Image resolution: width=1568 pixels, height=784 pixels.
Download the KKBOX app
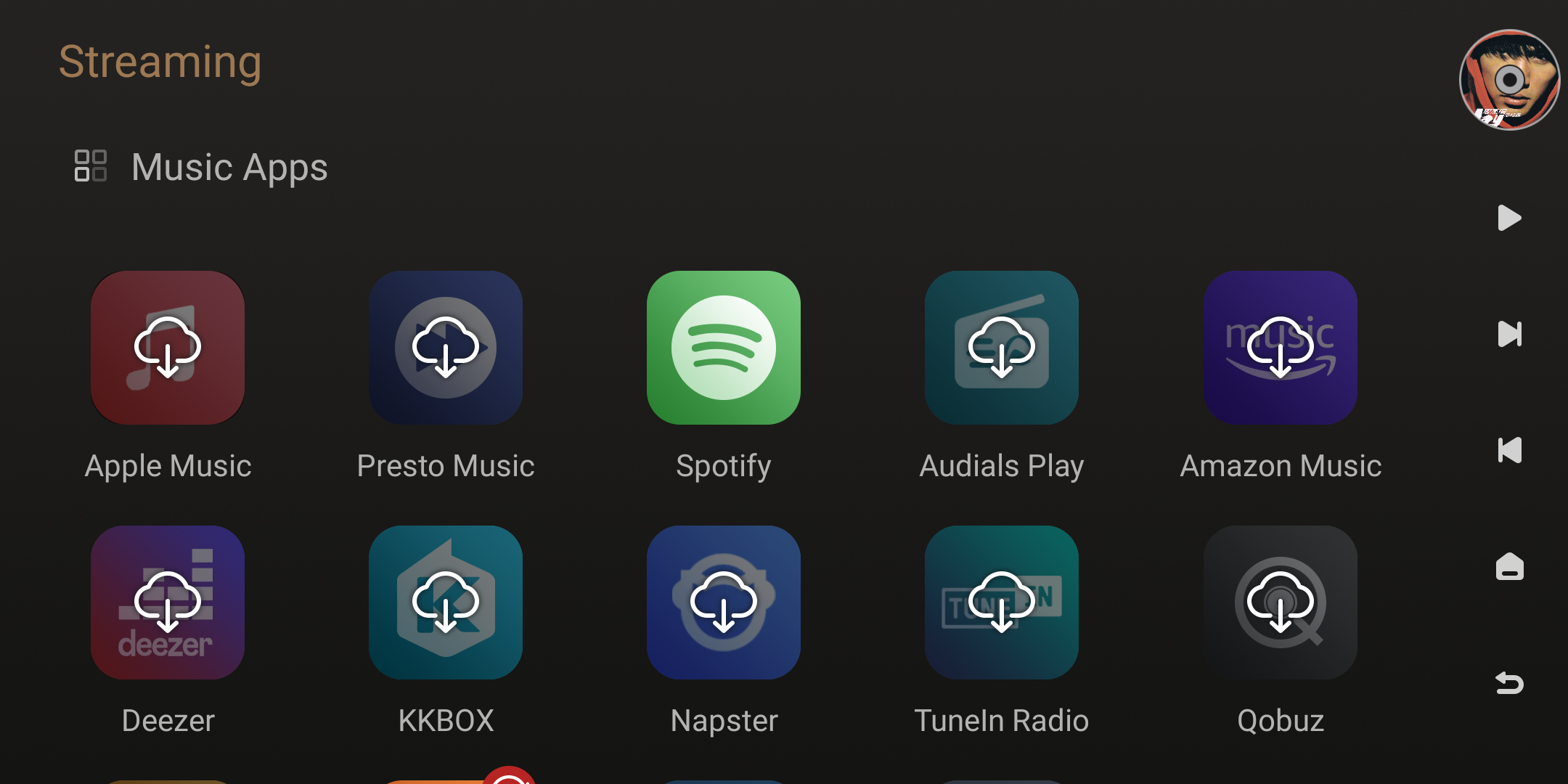[446, 603]
